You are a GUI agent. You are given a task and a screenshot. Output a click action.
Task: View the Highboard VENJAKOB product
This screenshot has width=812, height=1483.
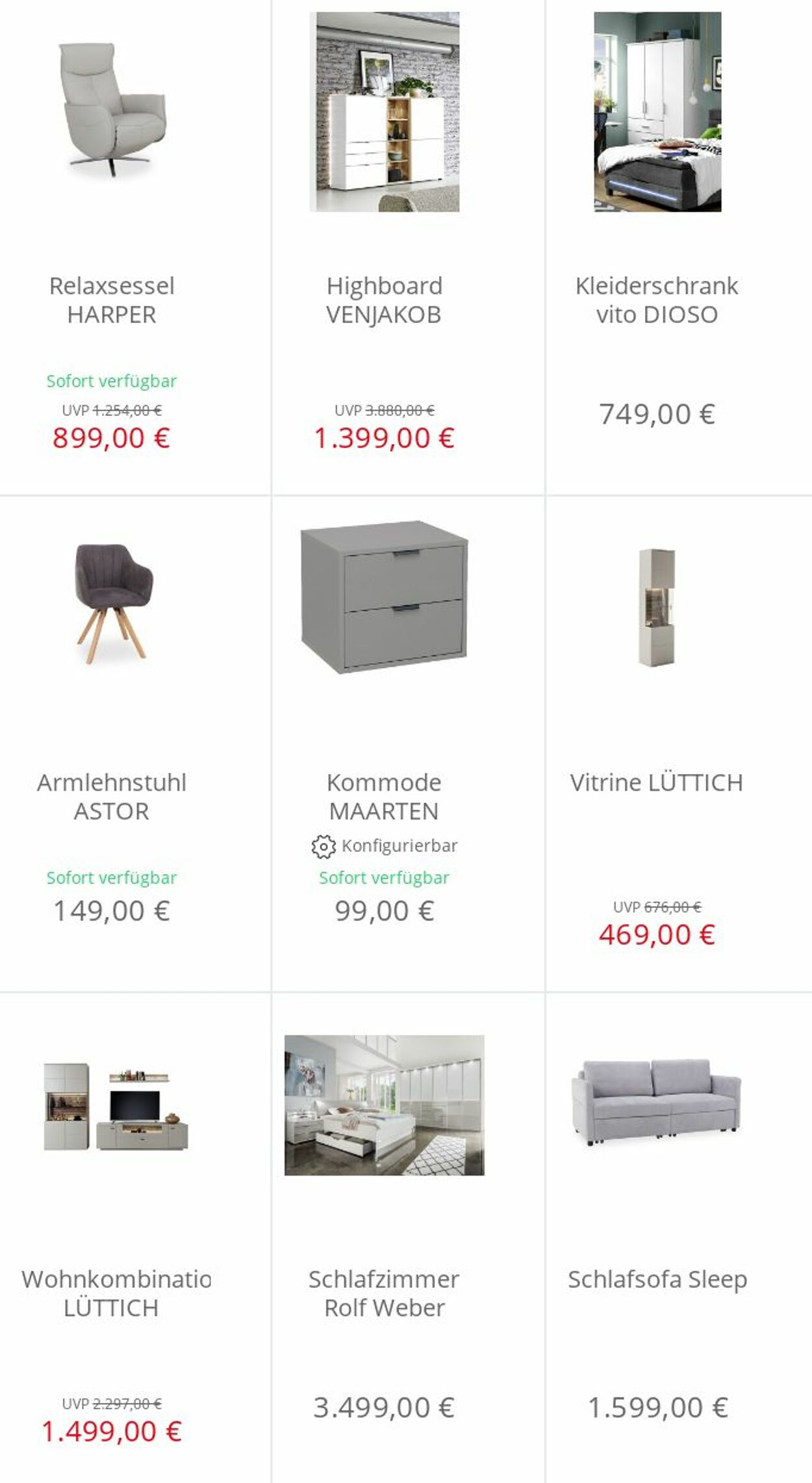(384, 300)
